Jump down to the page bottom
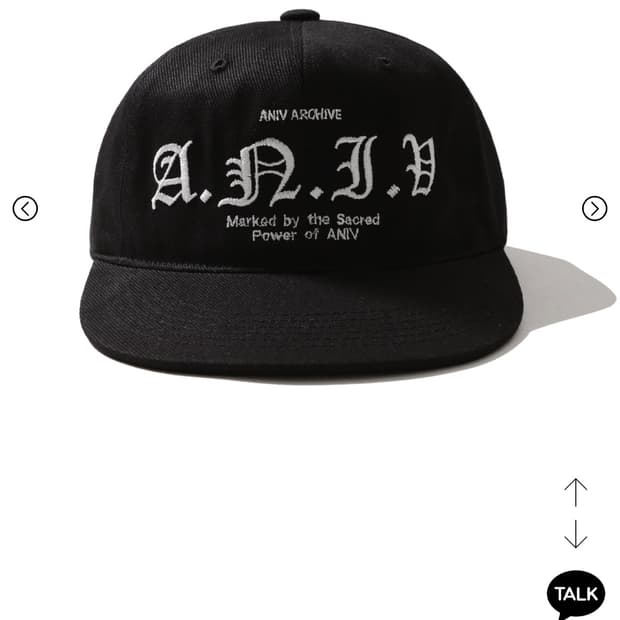The image size is (620, 620). click(575, 534)
